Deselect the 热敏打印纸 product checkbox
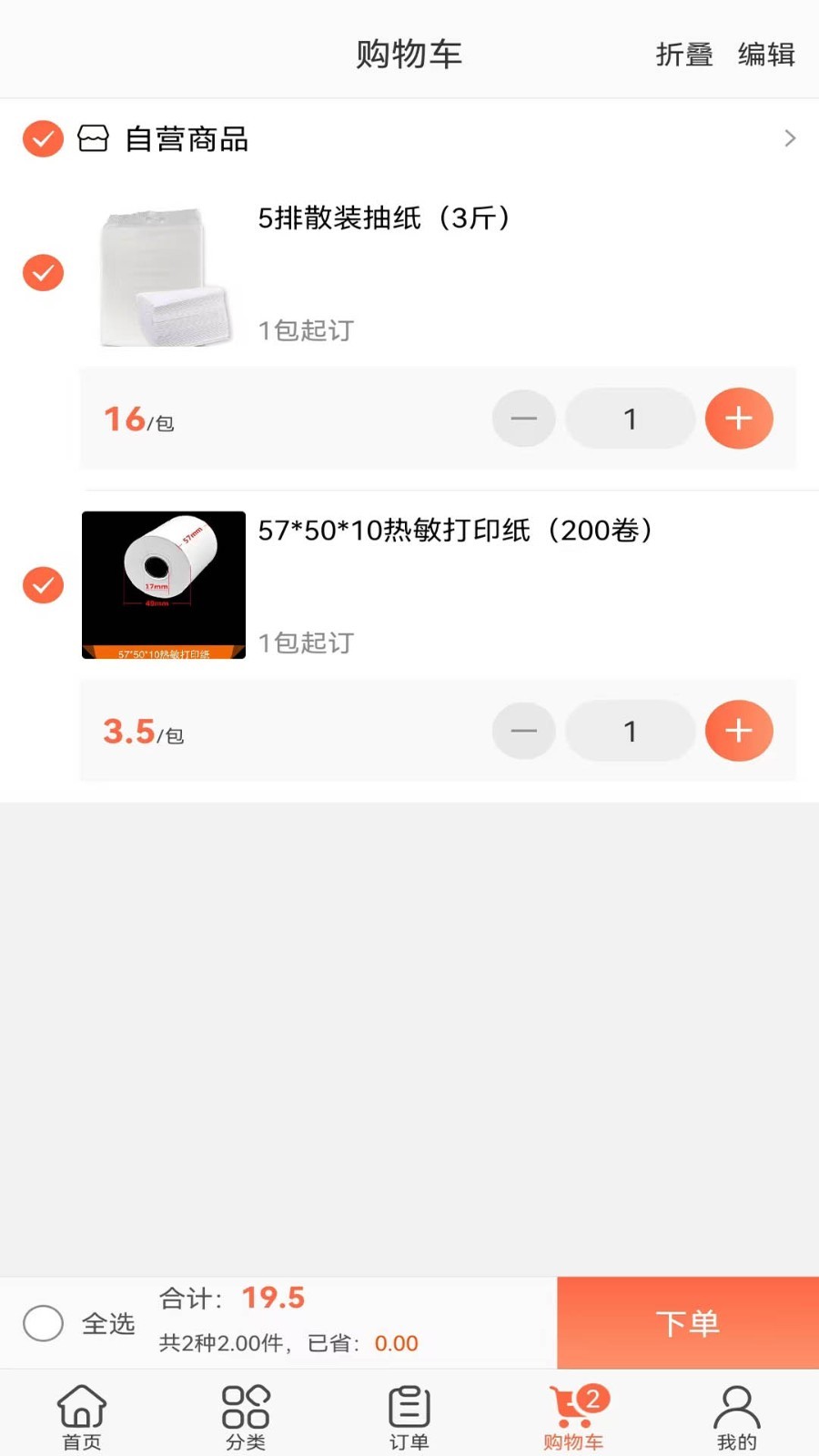Screen dimensions: 819x1456 [42, 585]
